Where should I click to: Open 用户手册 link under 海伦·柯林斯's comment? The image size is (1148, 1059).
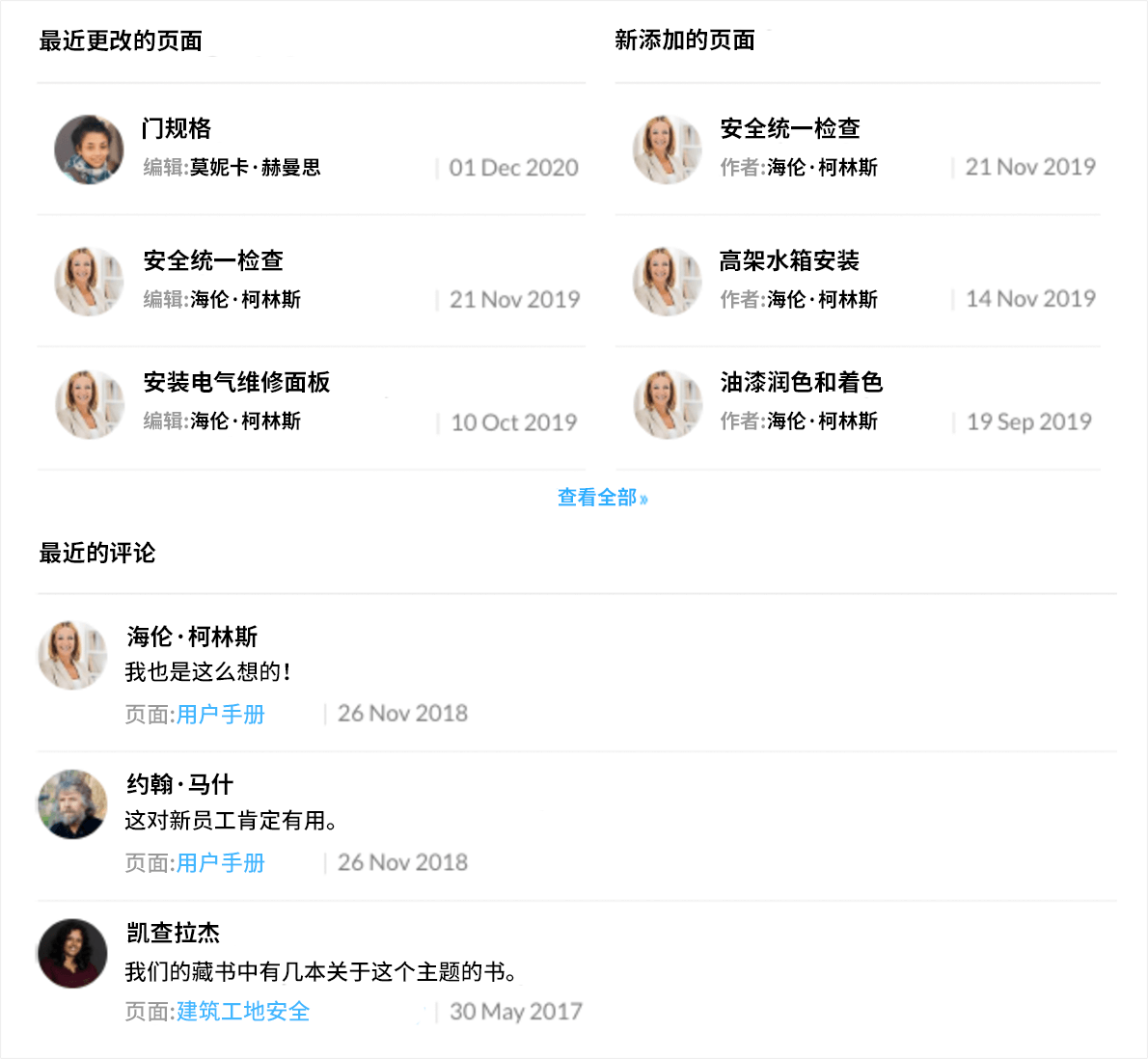pos(220,715)
